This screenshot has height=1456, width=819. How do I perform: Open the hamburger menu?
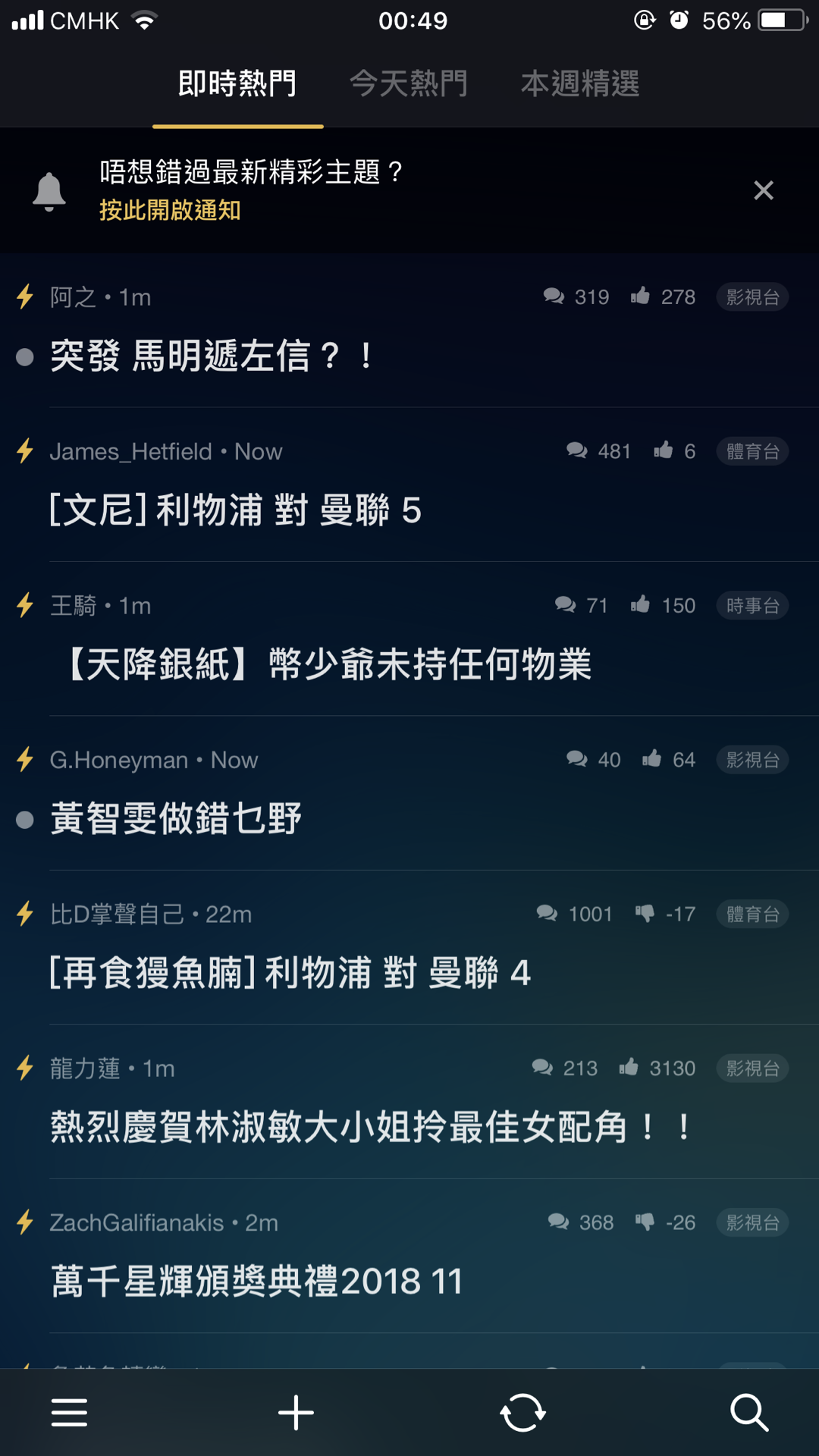pyautogui.click(x=69, y=1413)
